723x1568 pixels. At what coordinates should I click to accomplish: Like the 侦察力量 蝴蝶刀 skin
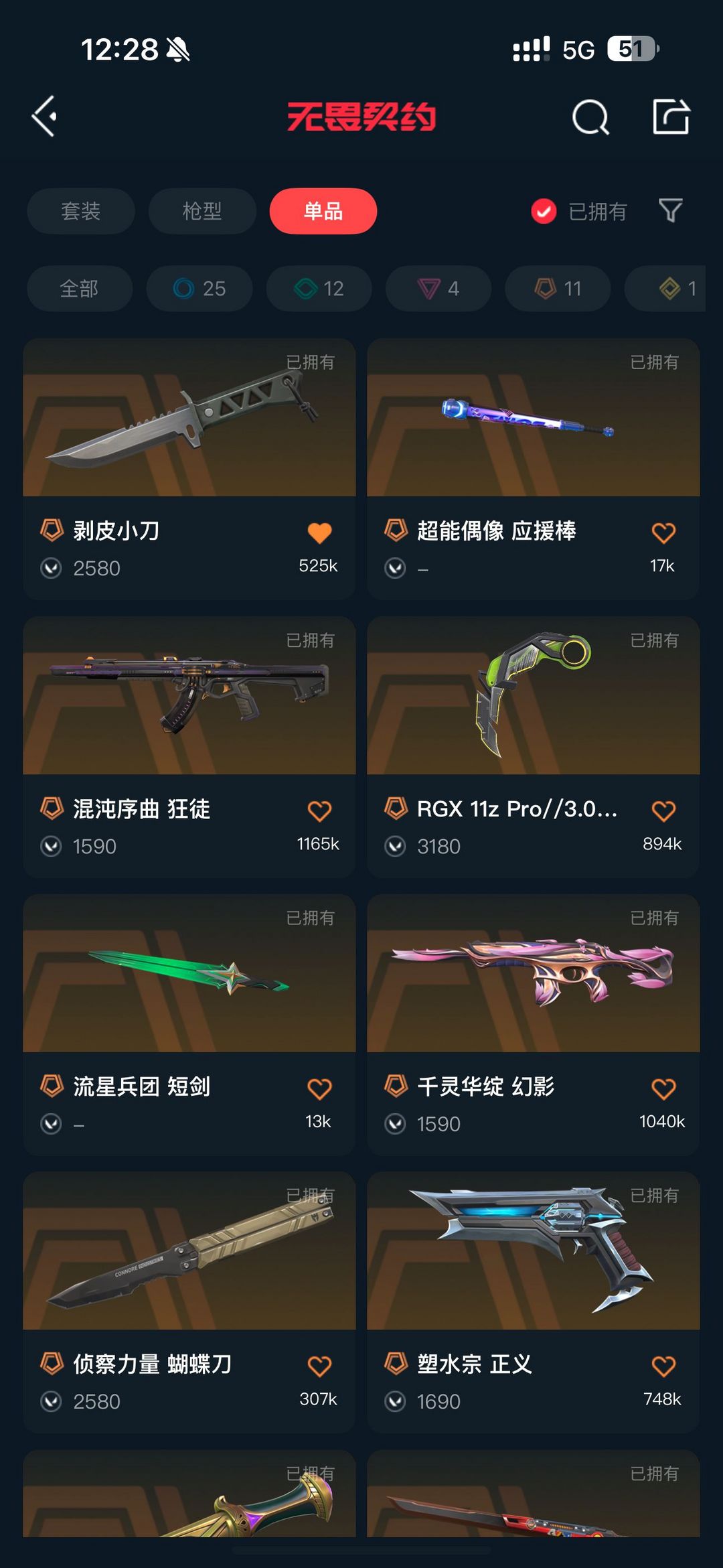319,1366
